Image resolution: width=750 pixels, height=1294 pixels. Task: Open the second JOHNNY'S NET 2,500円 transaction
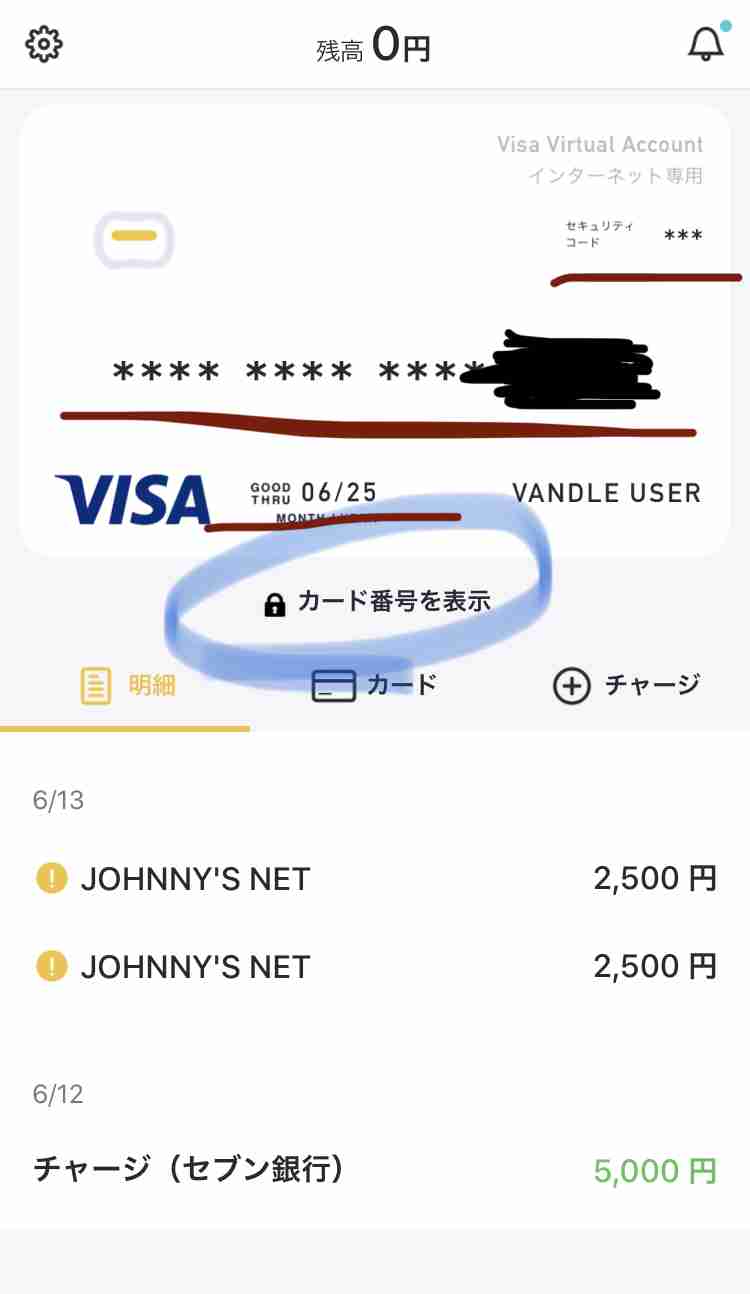click(375, 967)
